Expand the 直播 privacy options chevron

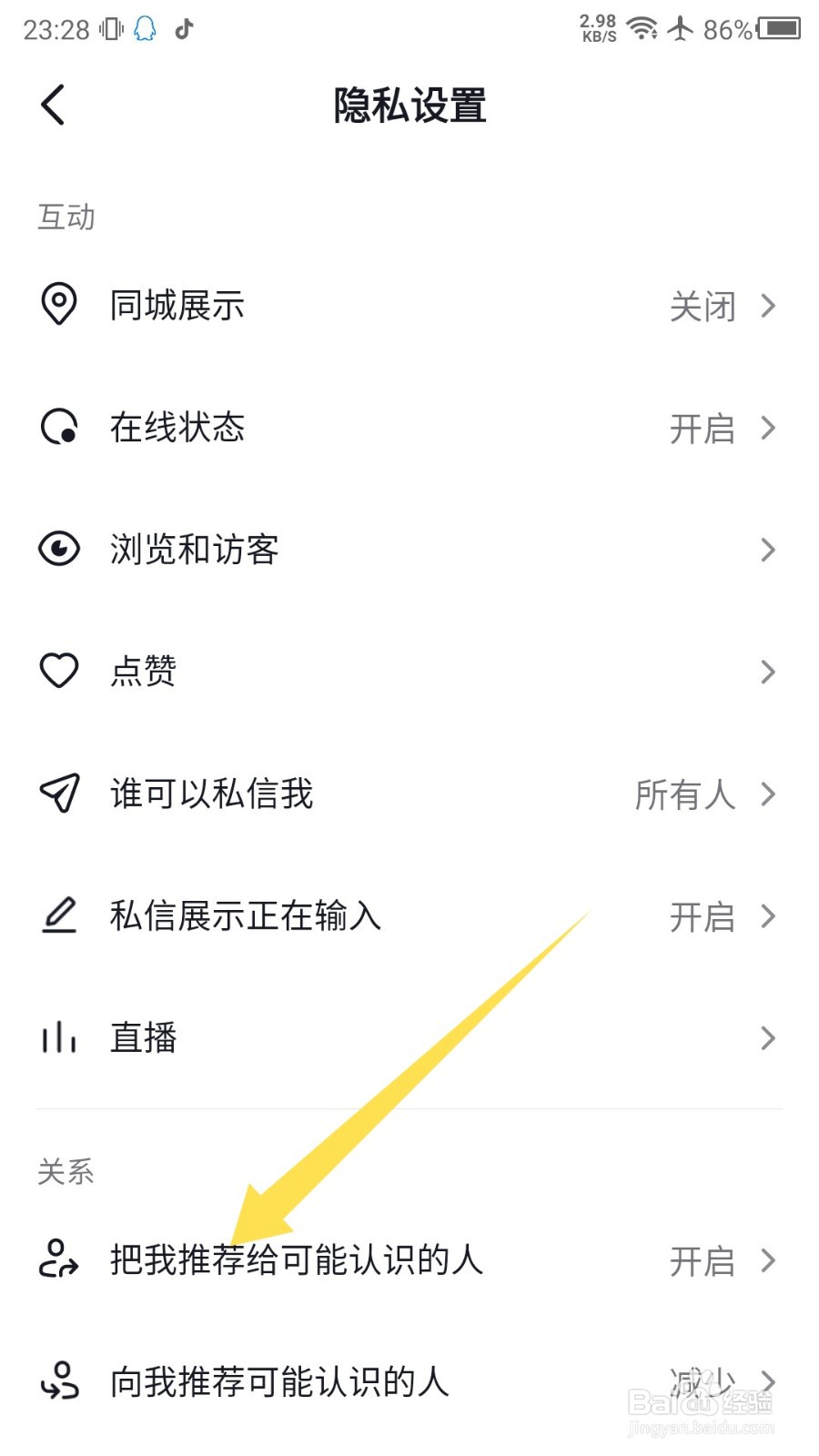pos(769,1037)
